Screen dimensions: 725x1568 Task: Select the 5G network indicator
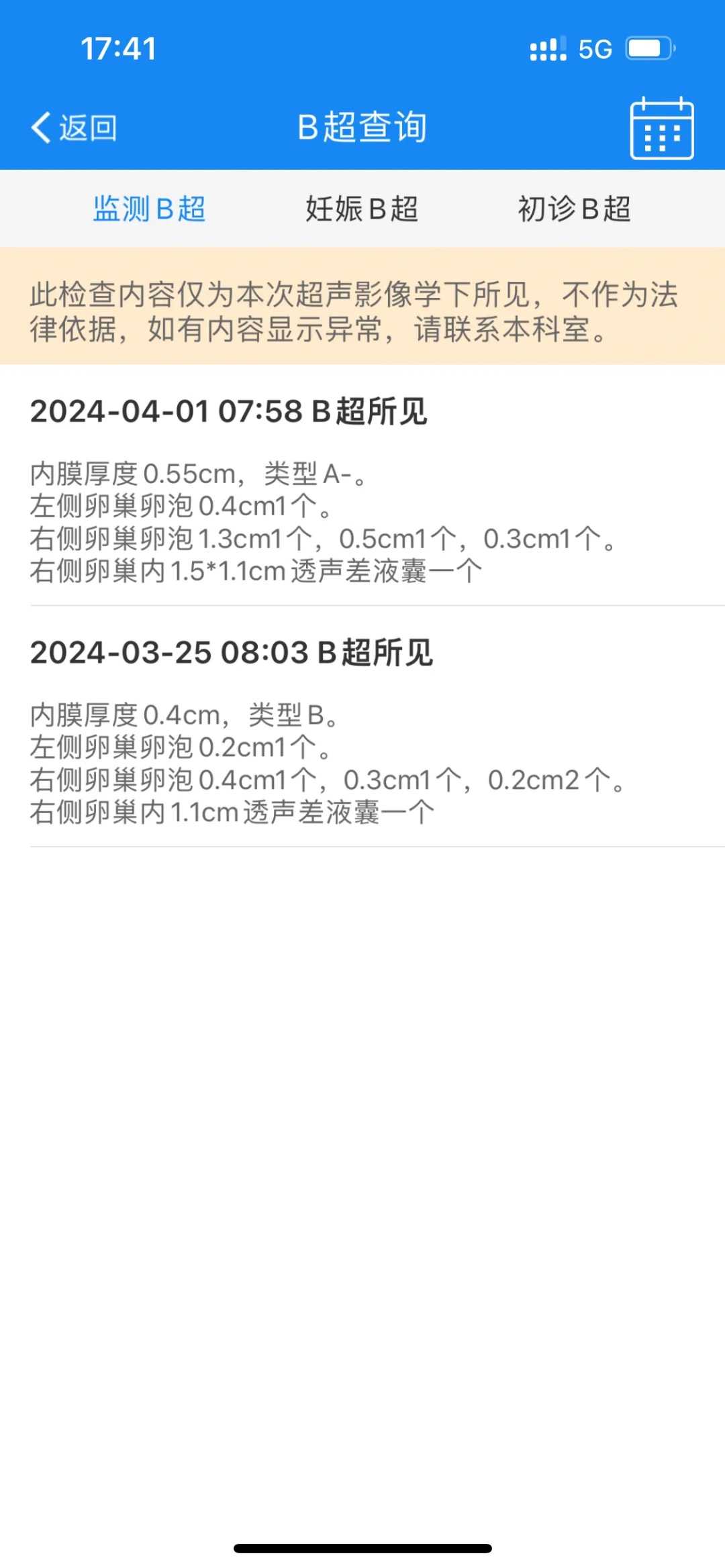(x=593, y=47)
